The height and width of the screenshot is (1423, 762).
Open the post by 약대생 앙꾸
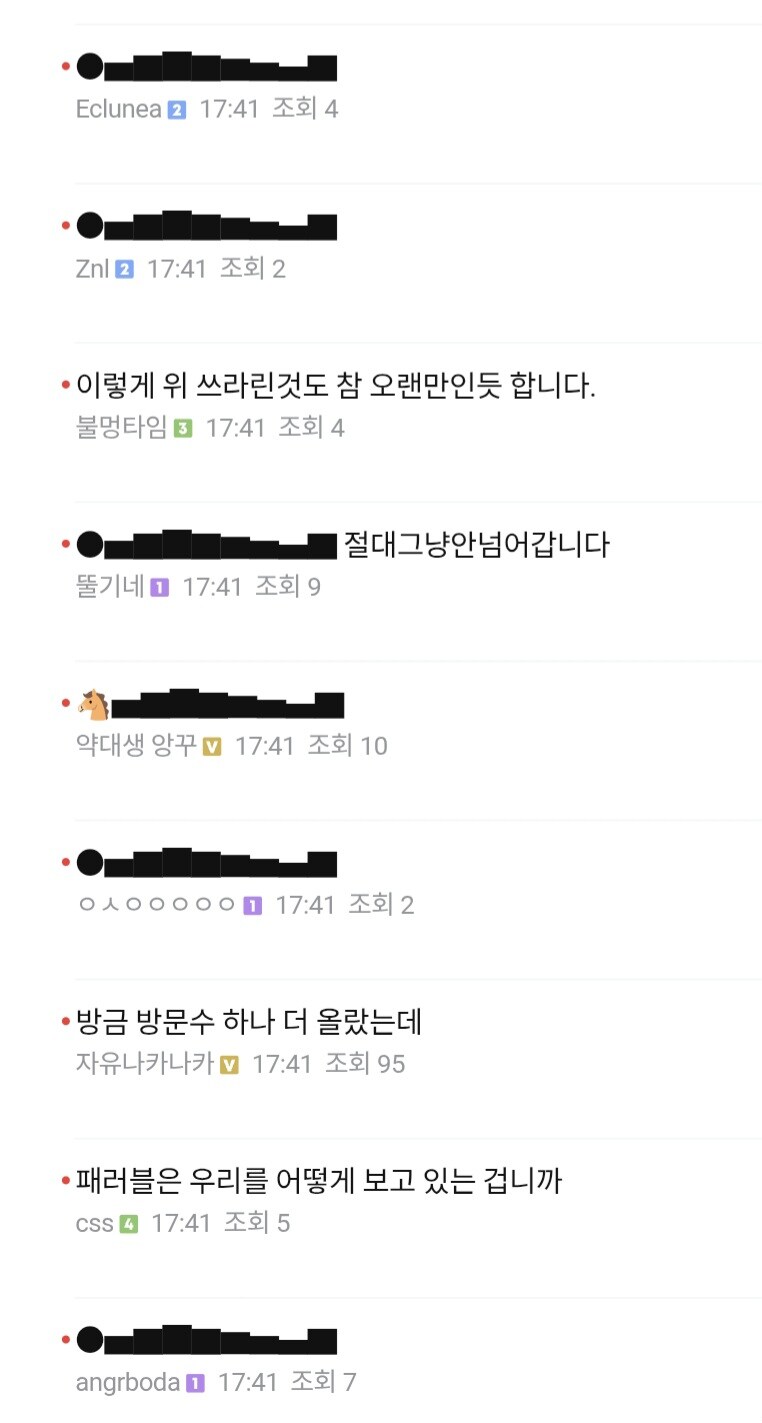(x=212, y=705)
